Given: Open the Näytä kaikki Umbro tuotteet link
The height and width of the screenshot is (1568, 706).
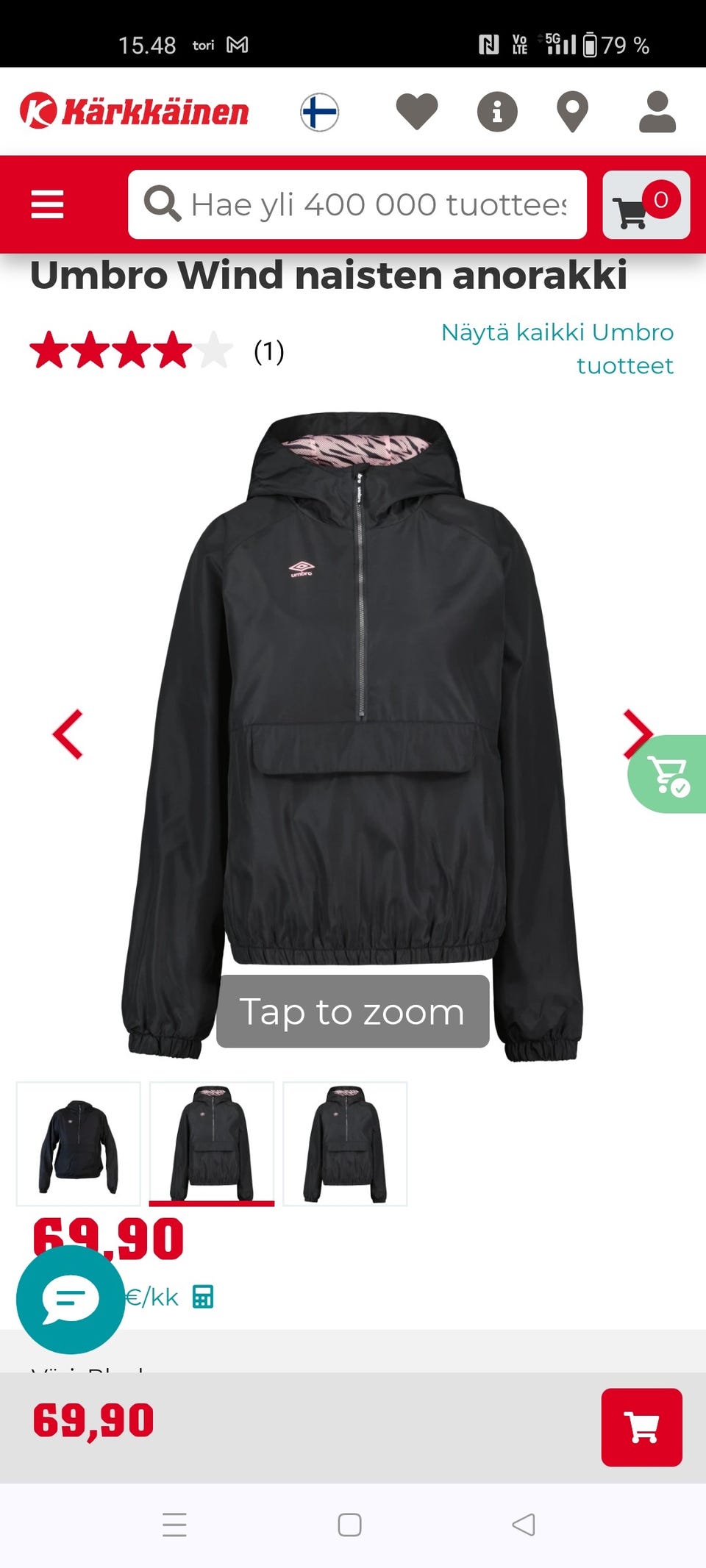Looking at the screenshot, I should (557, 348).
